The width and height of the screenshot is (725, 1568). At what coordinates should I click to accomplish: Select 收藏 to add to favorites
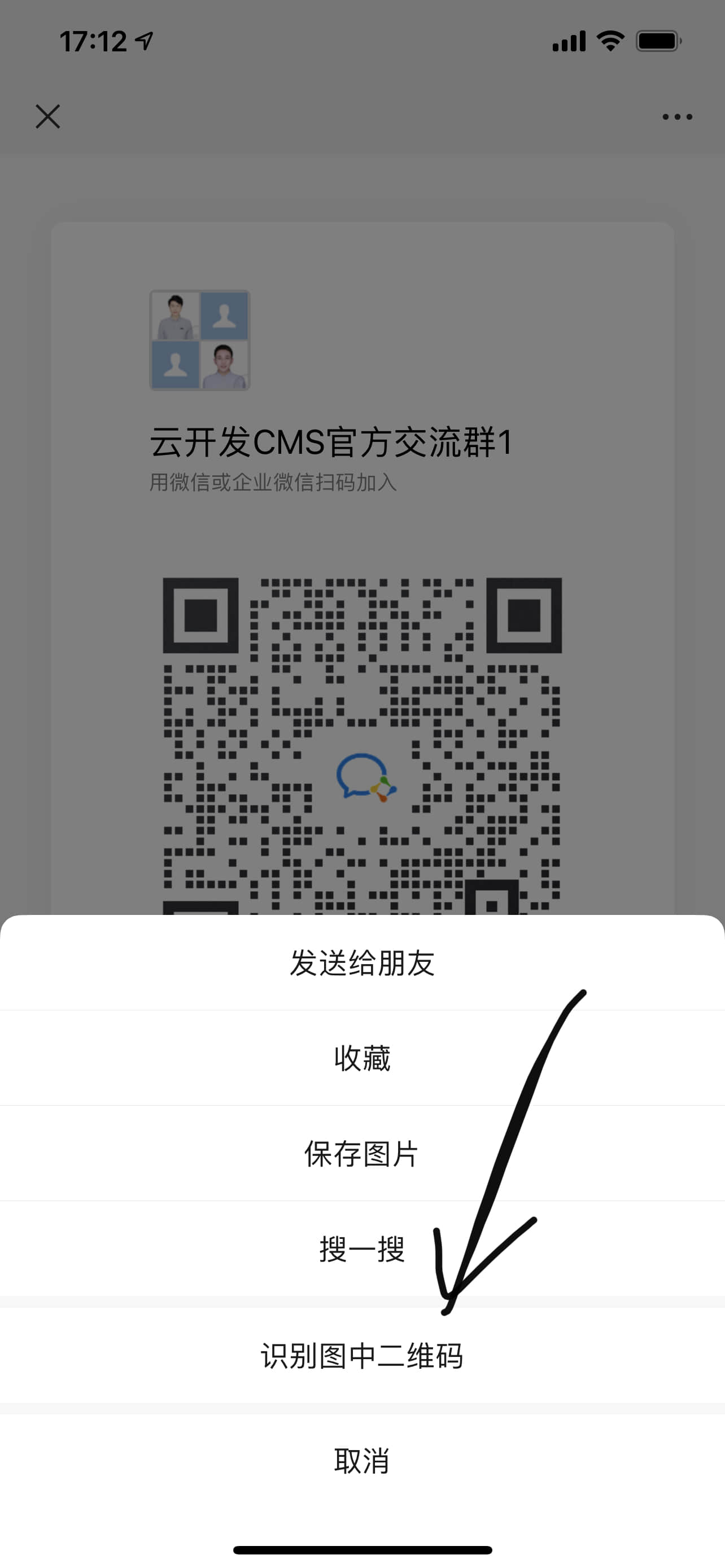pos(362,1058)
